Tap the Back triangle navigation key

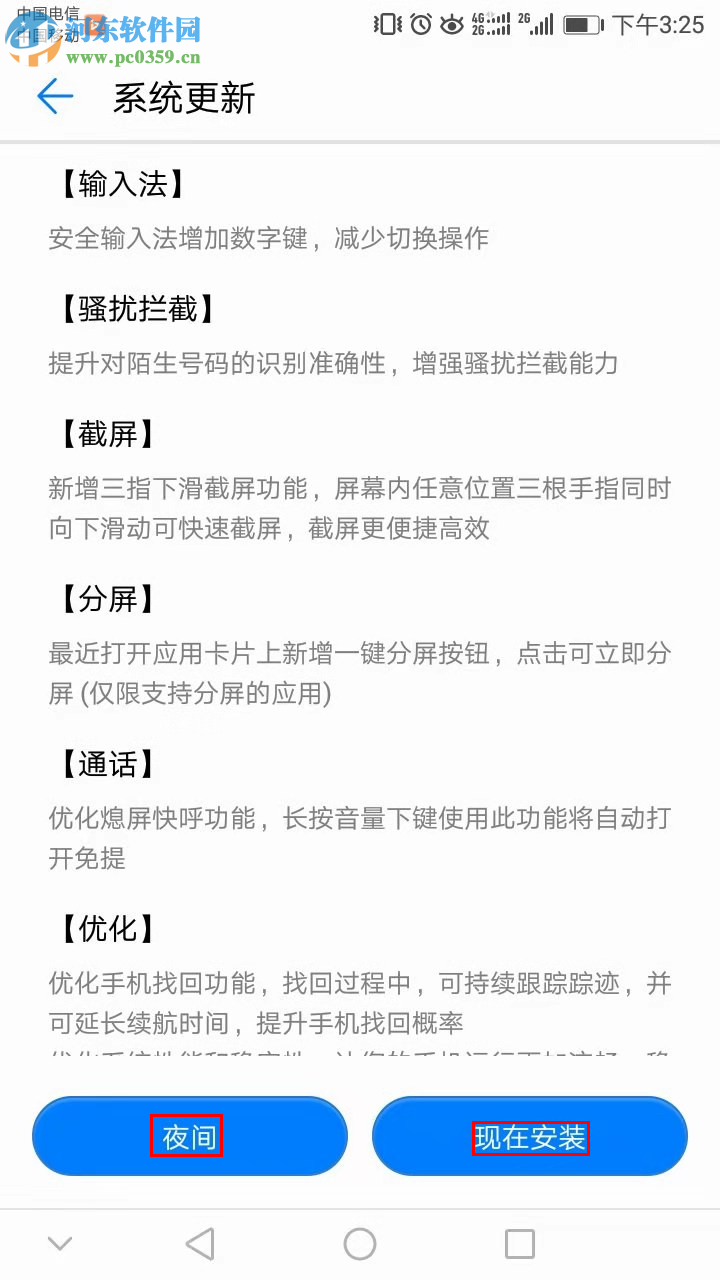coord(200,1243)
